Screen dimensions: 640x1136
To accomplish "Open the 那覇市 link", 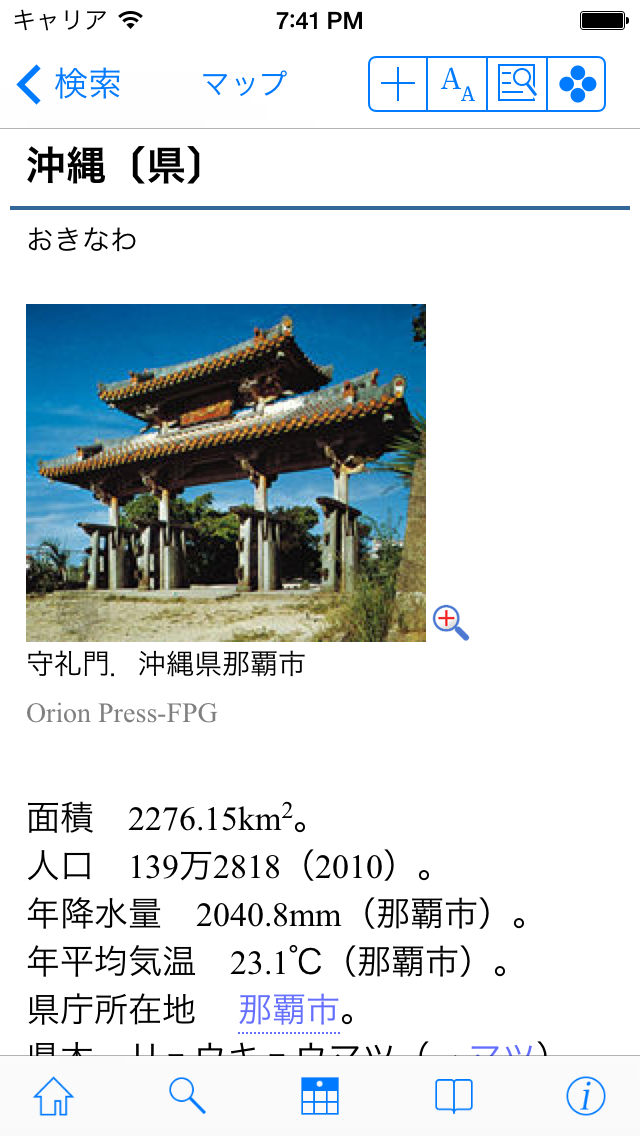I will 288,1010.
